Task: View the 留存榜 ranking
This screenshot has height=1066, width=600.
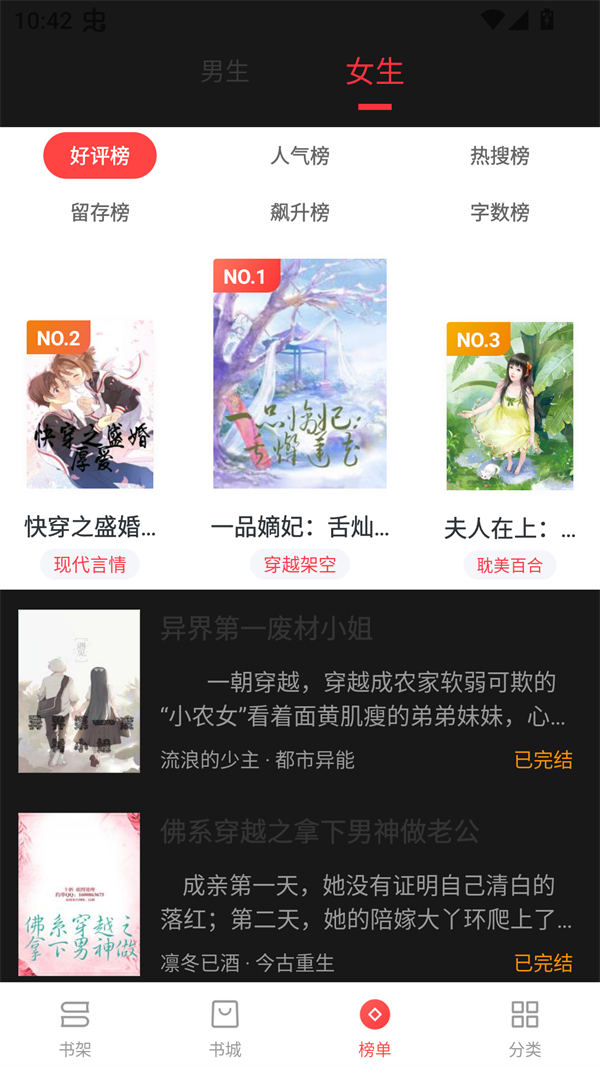Action: 100,212
